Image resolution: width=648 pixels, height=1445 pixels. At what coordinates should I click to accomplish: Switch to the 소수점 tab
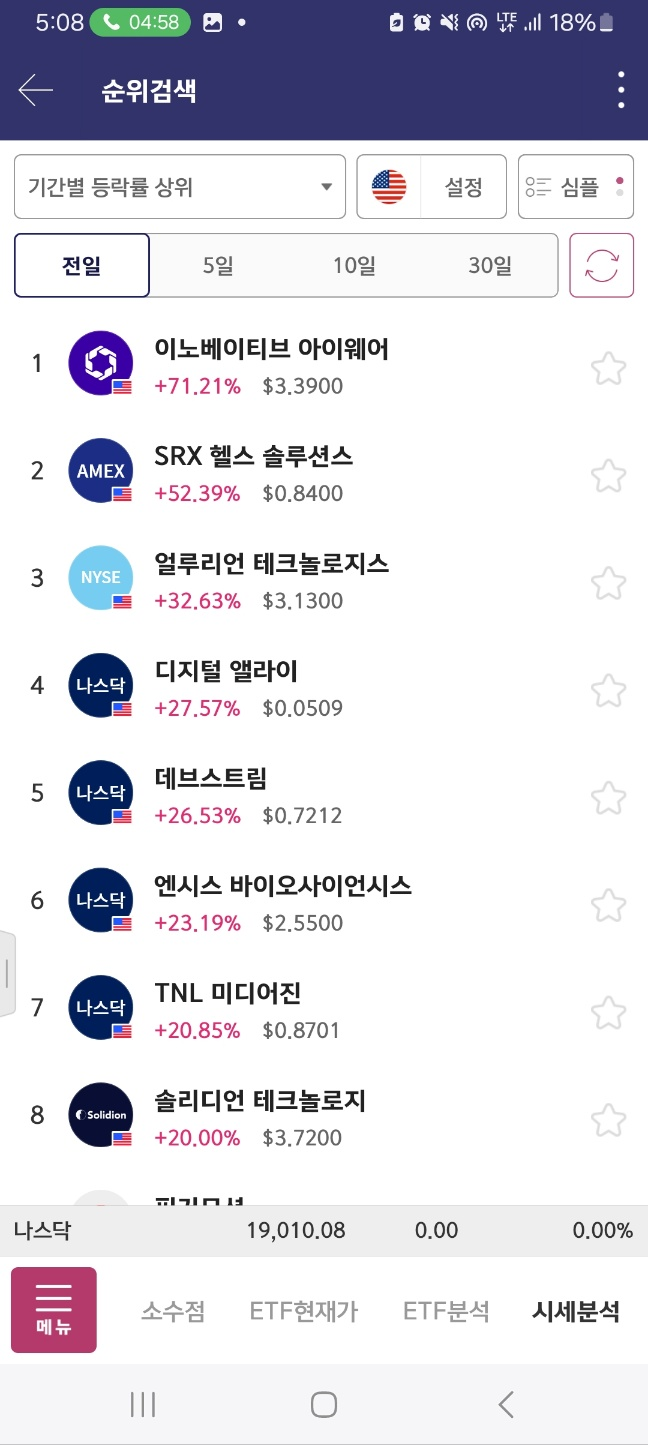tap(173, 1311)
